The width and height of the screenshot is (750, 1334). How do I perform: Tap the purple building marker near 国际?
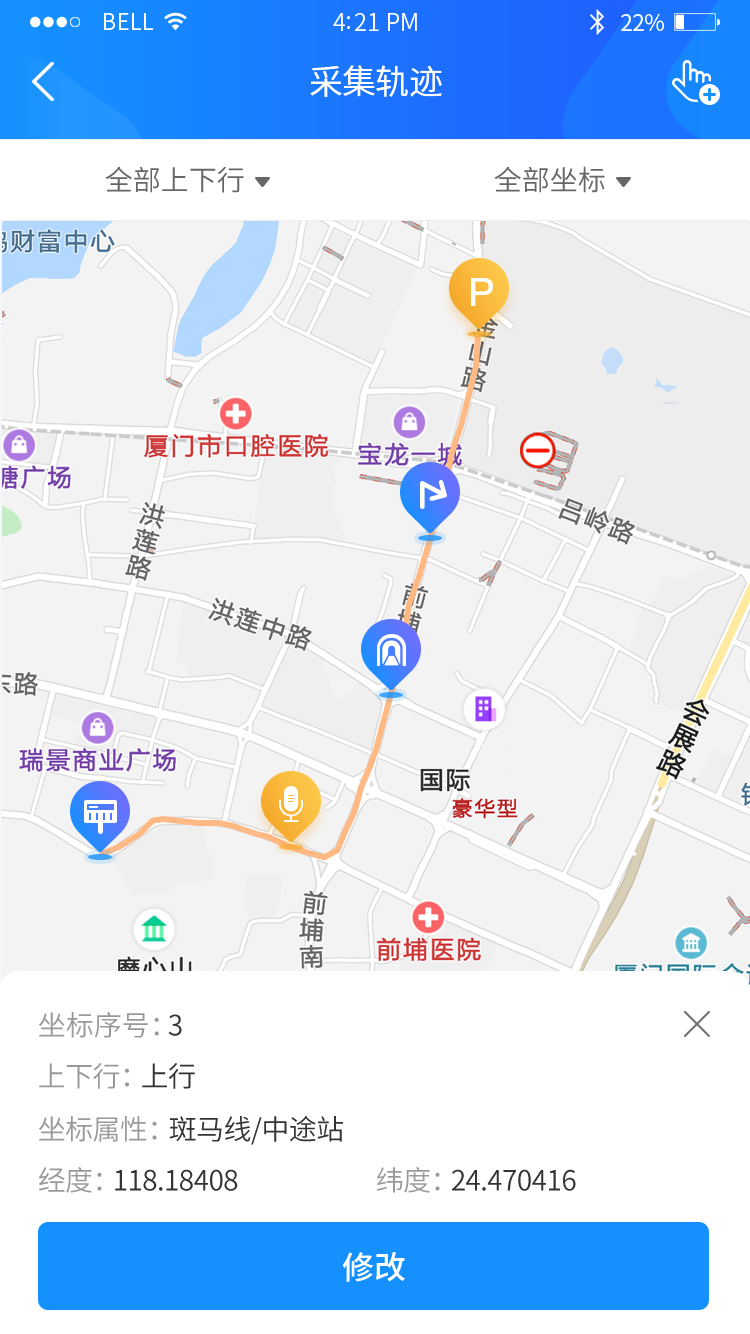pos(484,709)
